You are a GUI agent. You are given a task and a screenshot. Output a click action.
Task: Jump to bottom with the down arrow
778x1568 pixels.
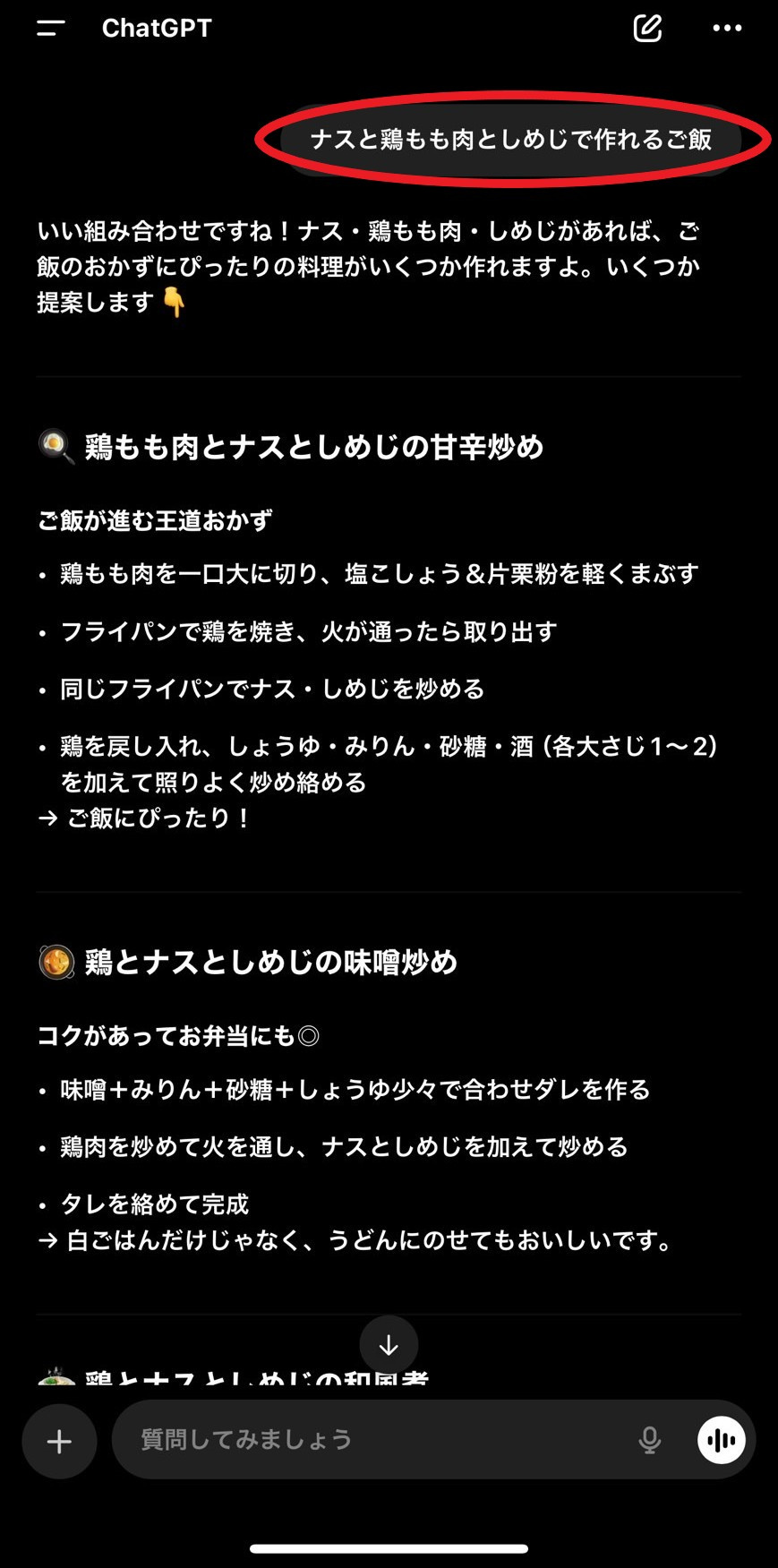tap(389, 1344)
